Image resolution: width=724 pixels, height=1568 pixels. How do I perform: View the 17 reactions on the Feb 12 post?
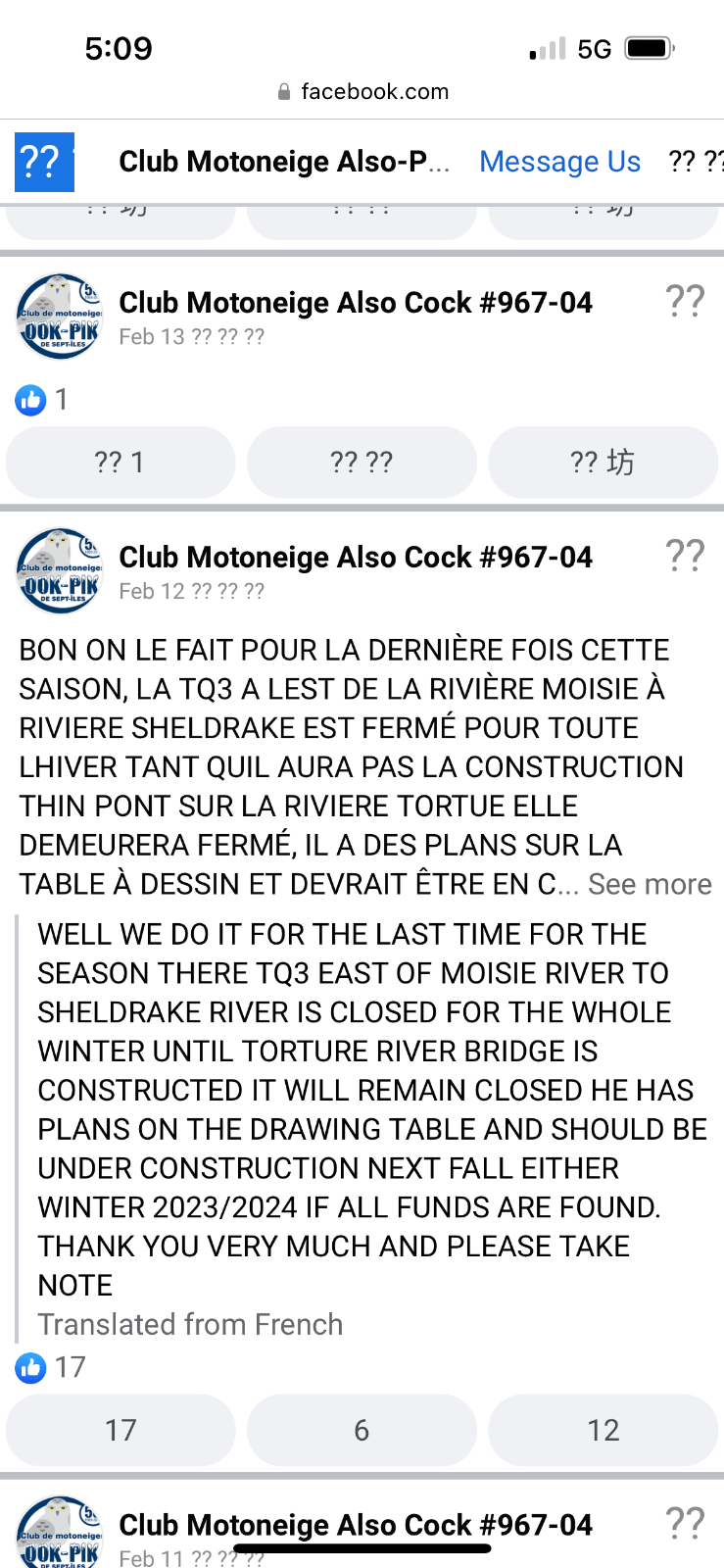(x=51, y=1367)
